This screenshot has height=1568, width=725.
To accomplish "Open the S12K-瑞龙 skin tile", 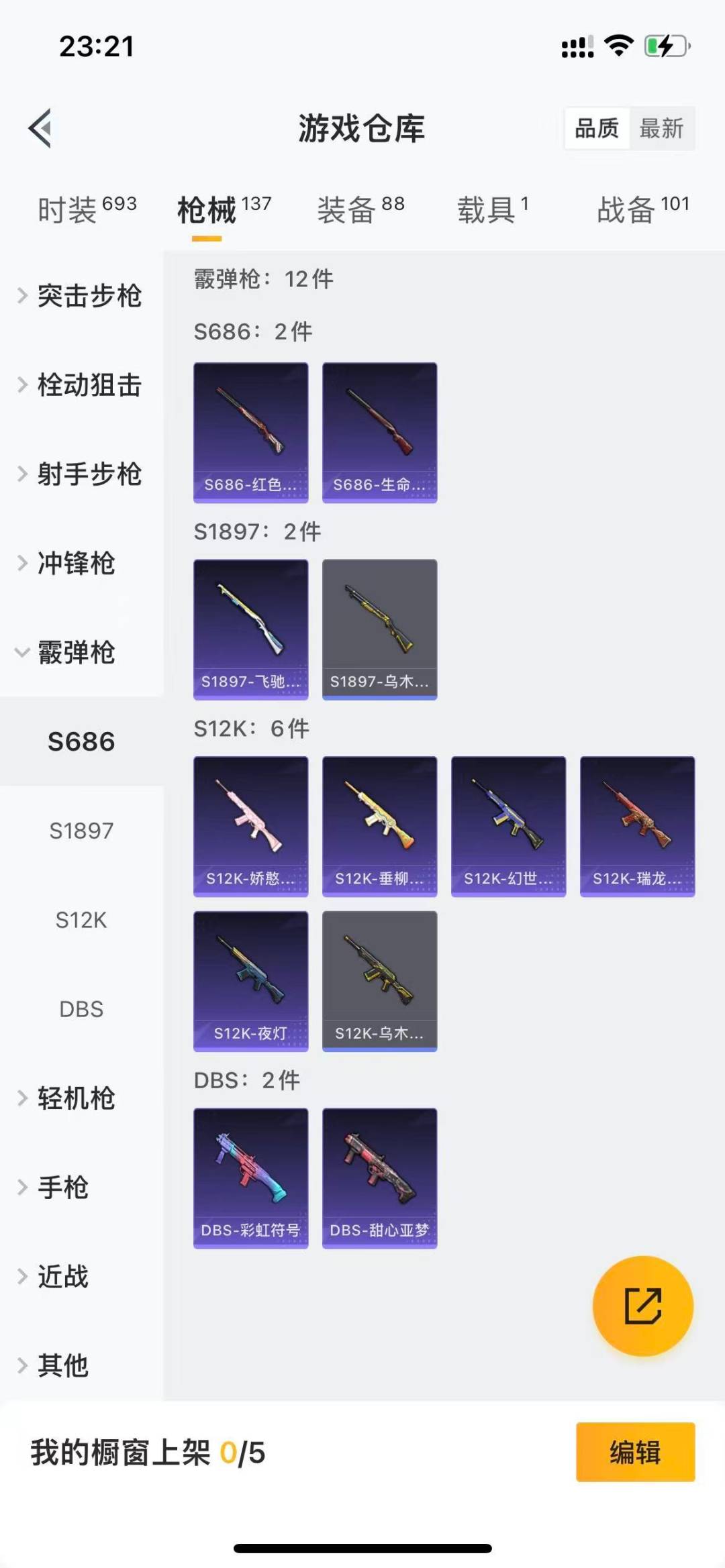I will [637, 827].
